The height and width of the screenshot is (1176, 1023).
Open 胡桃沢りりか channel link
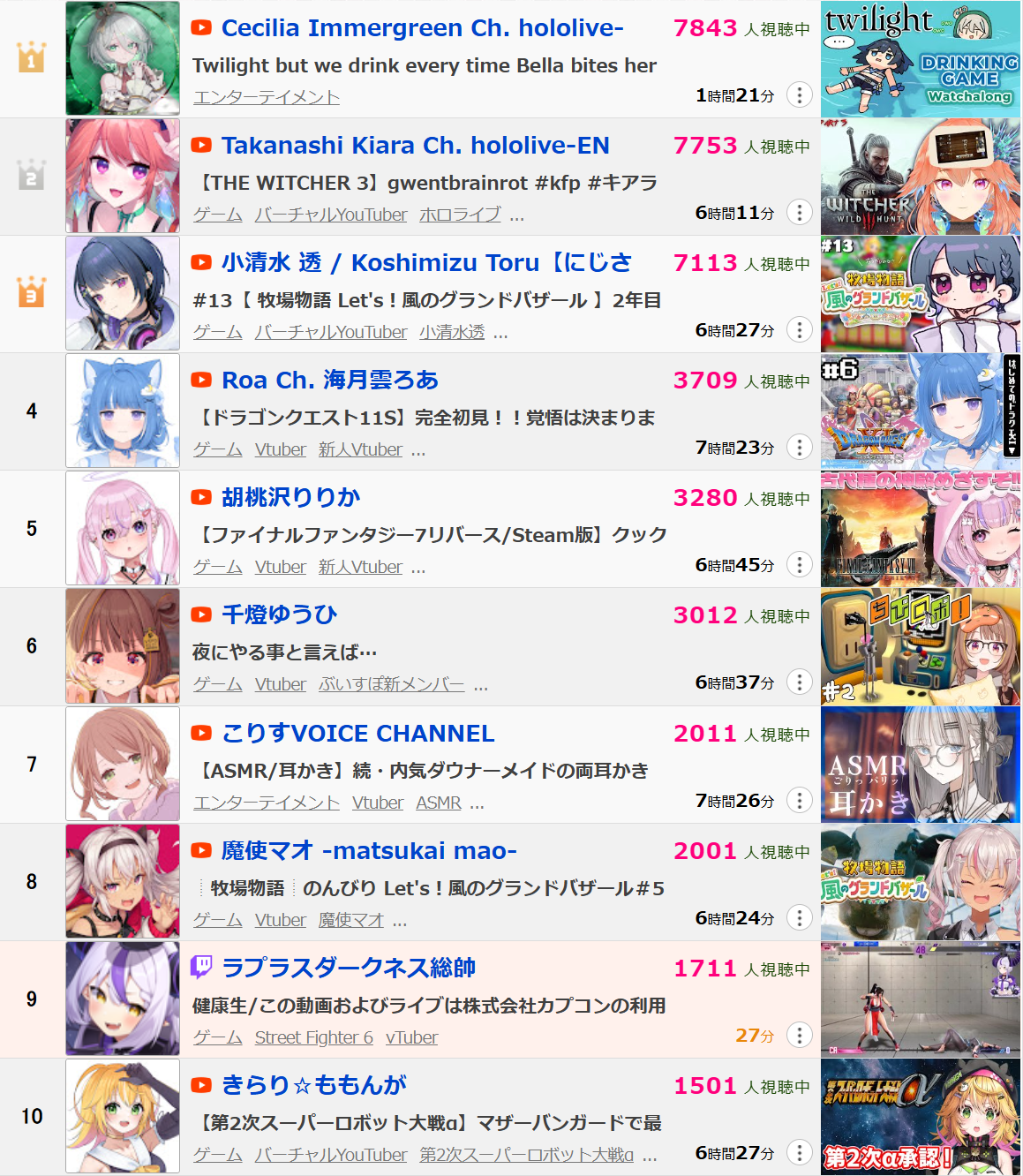click(290, 498)
